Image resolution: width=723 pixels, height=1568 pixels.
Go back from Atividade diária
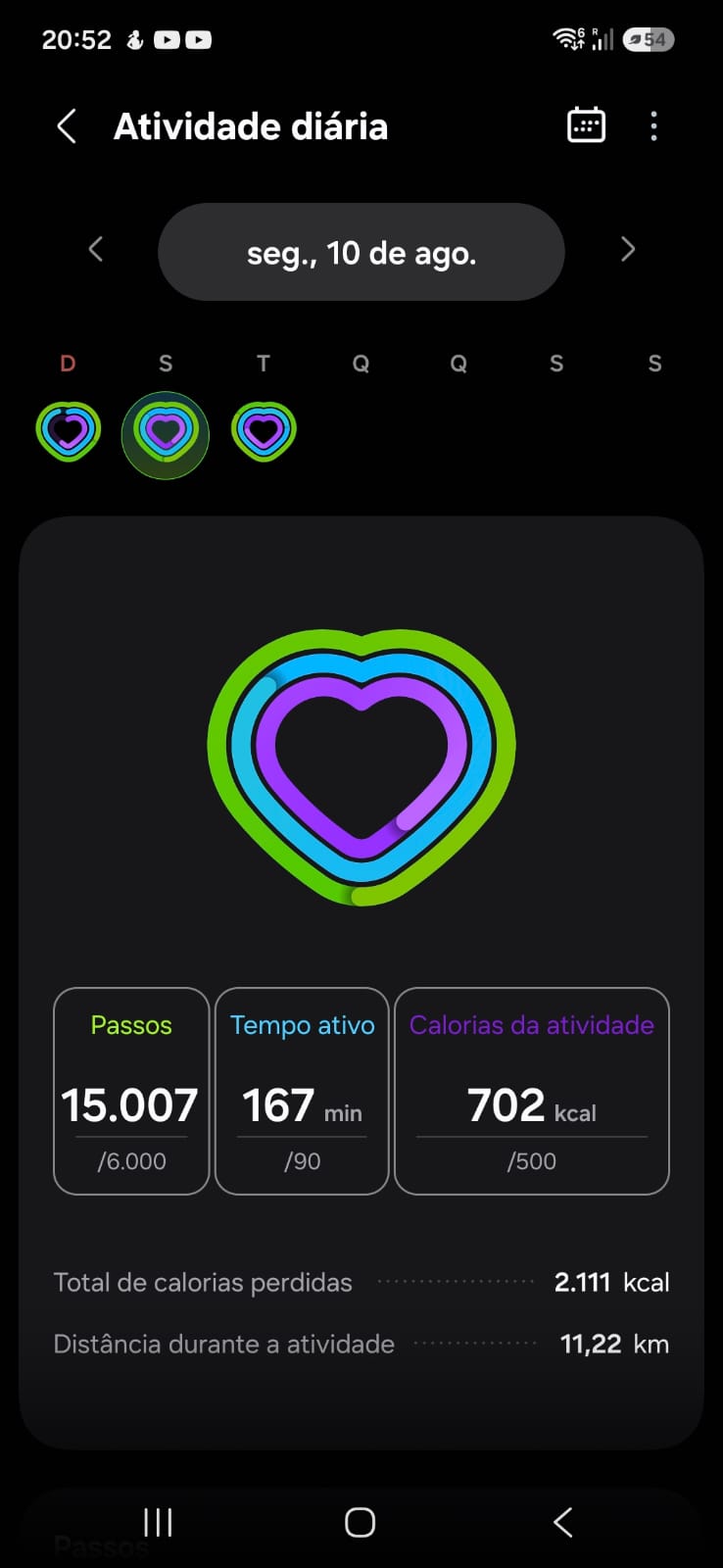point(67,126)
